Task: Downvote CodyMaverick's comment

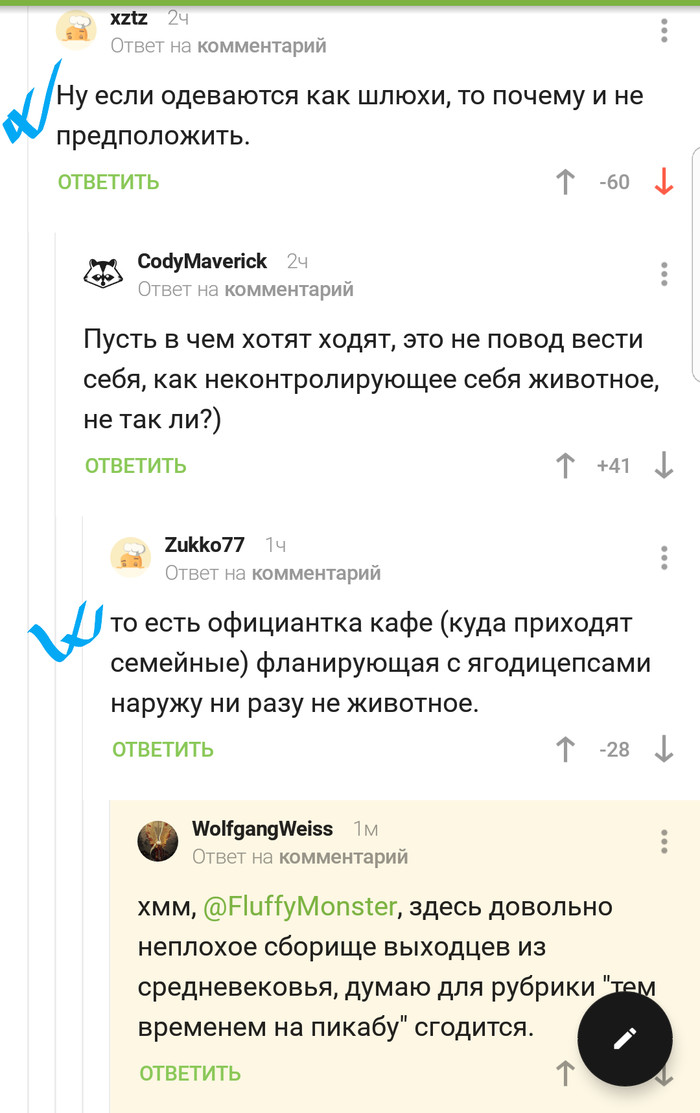Action: 663,465
